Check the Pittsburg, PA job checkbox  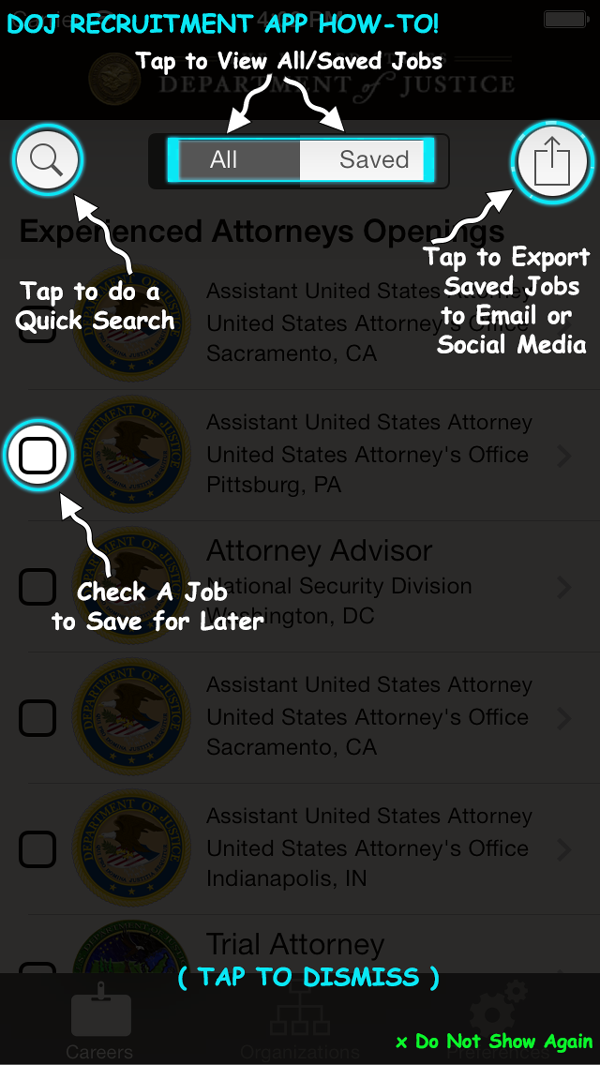37,456
